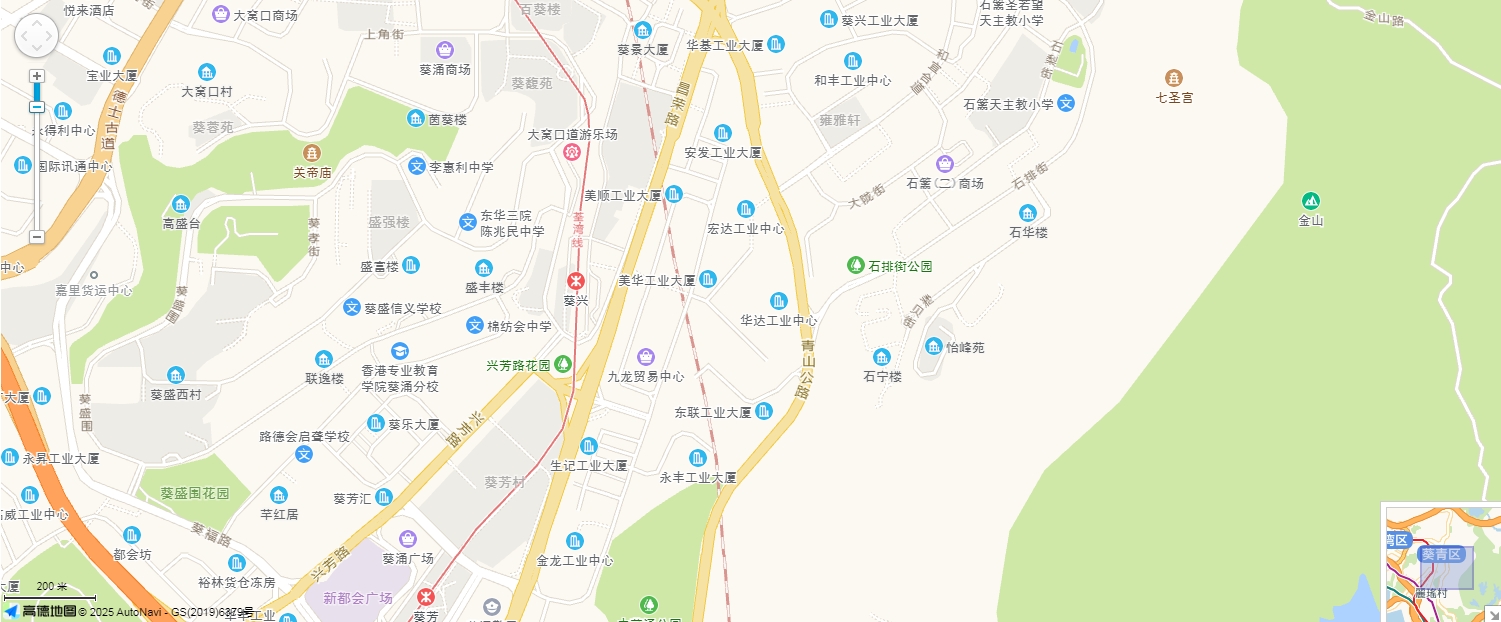Collapse the overview mini-map
The width and height of the screenshot is (1501, 622).
[1493, 614]
